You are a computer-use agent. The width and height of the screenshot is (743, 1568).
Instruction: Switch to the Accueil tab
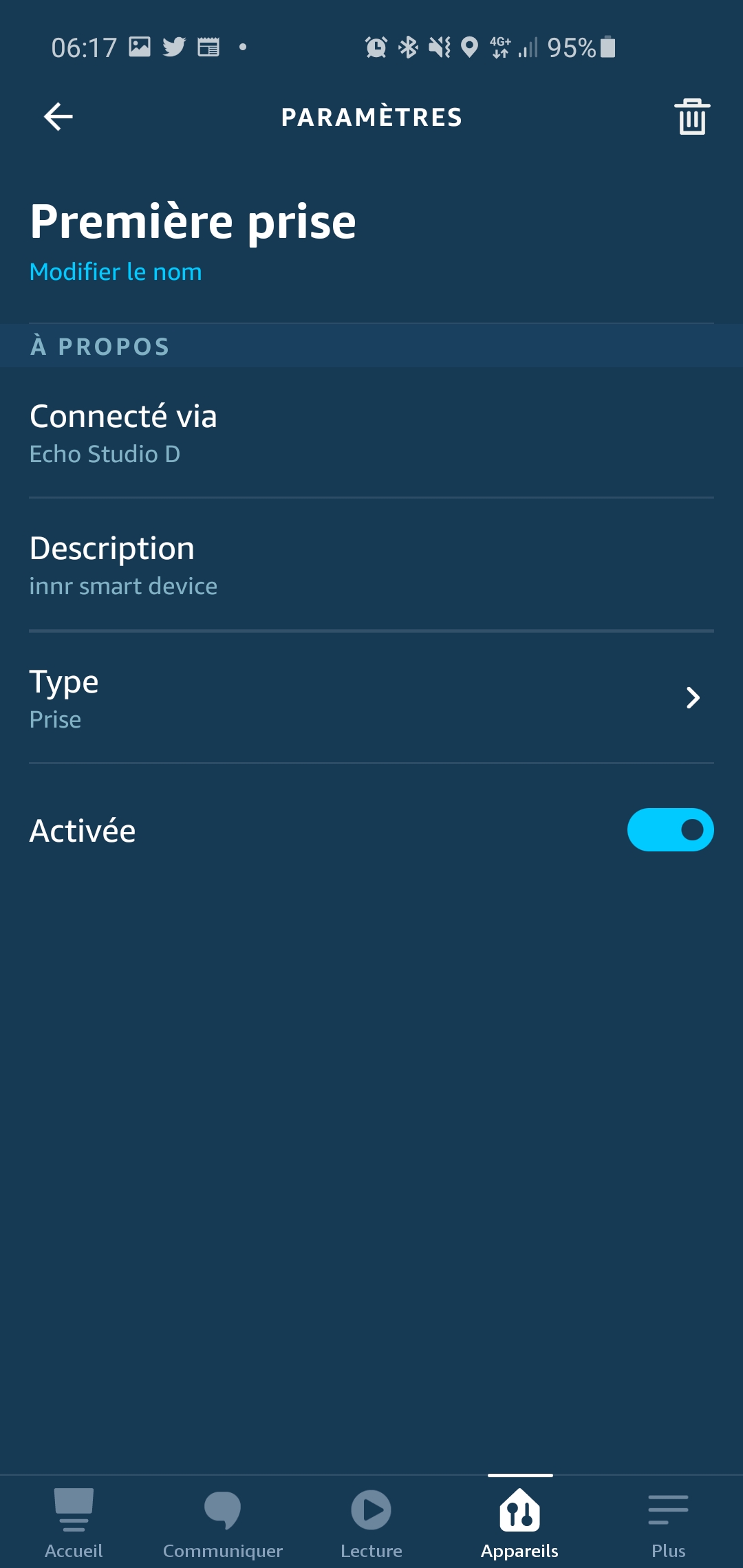pos(74,1523)
